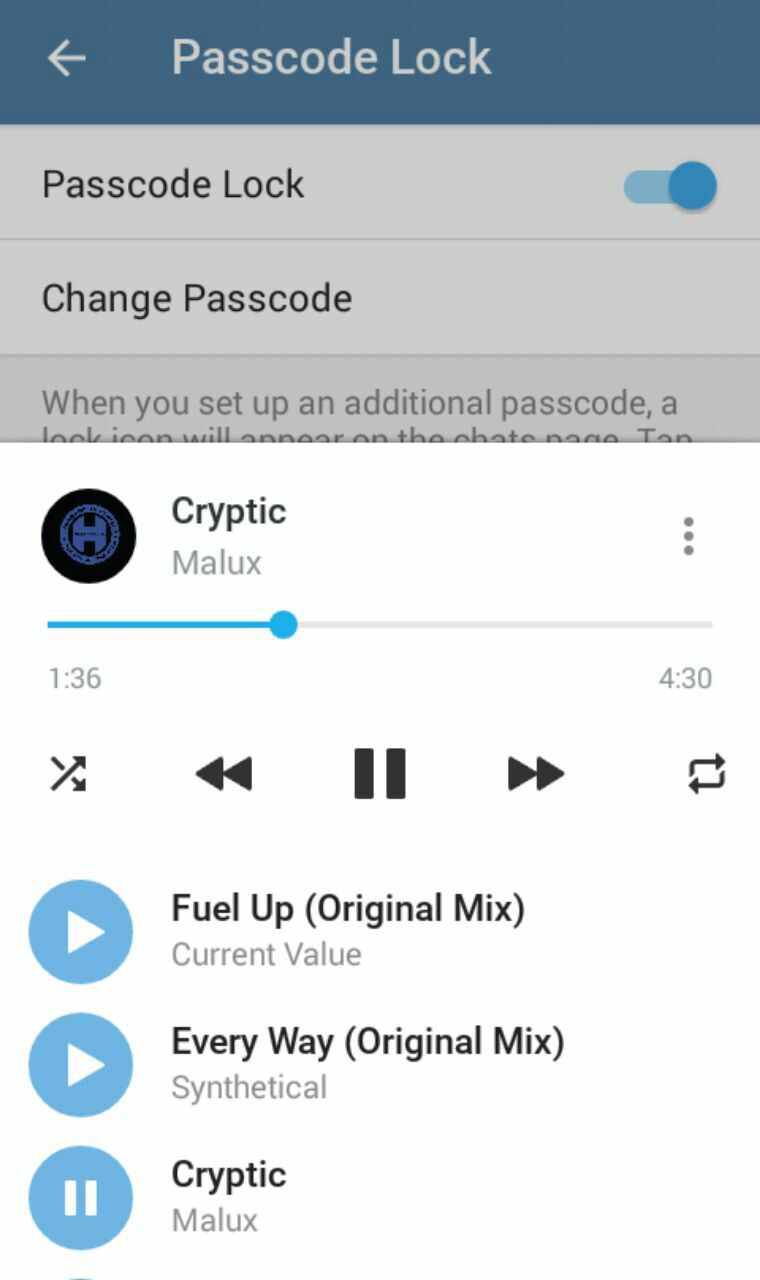Skip to the next track

(536, 774)
